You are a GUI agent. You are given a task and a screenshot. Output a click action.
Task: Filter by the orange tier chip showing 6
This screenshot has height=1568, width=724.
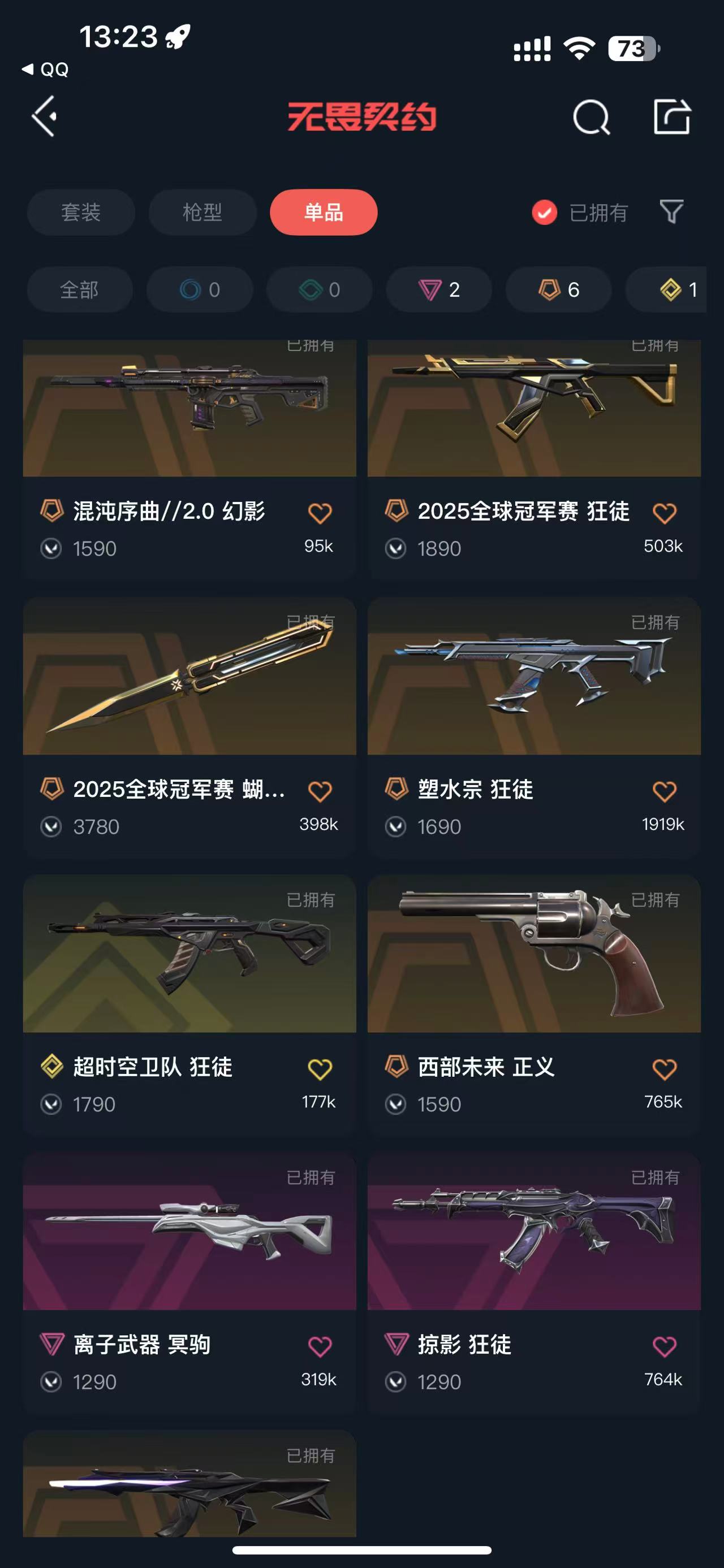(558, 290)
